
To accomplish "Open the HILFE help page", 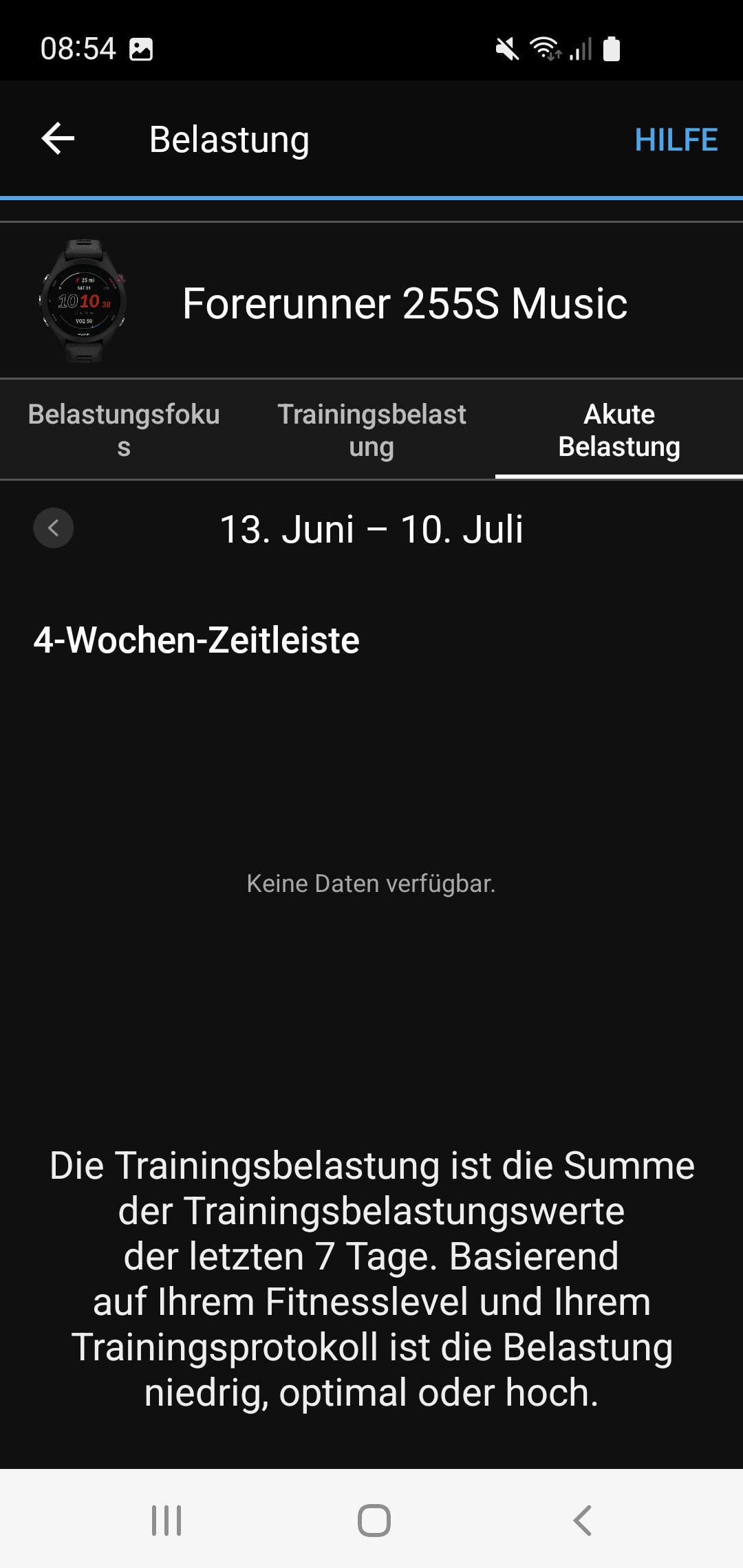I will 676,140.
